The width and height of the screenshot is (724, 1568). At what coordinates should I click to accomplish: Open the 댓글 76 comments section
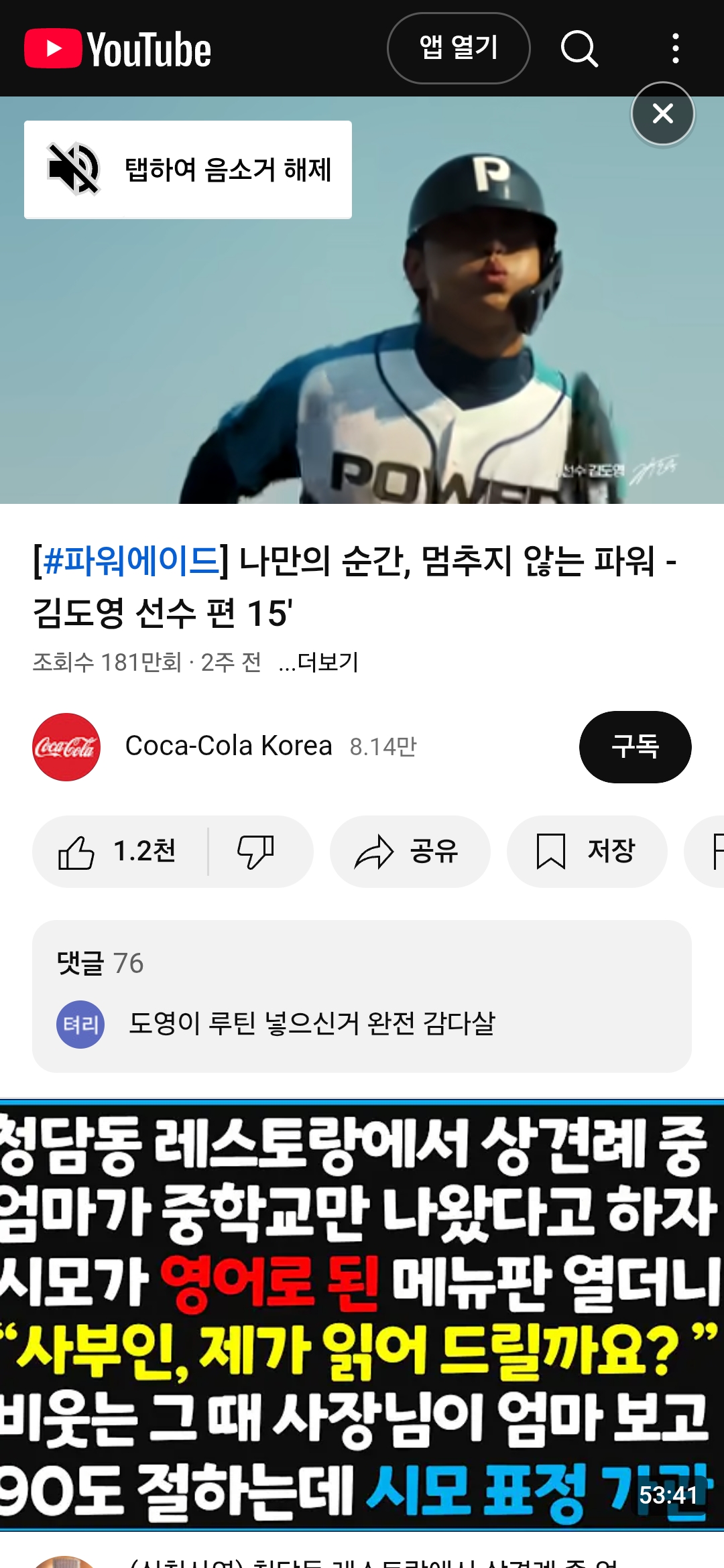coord(362,996)
